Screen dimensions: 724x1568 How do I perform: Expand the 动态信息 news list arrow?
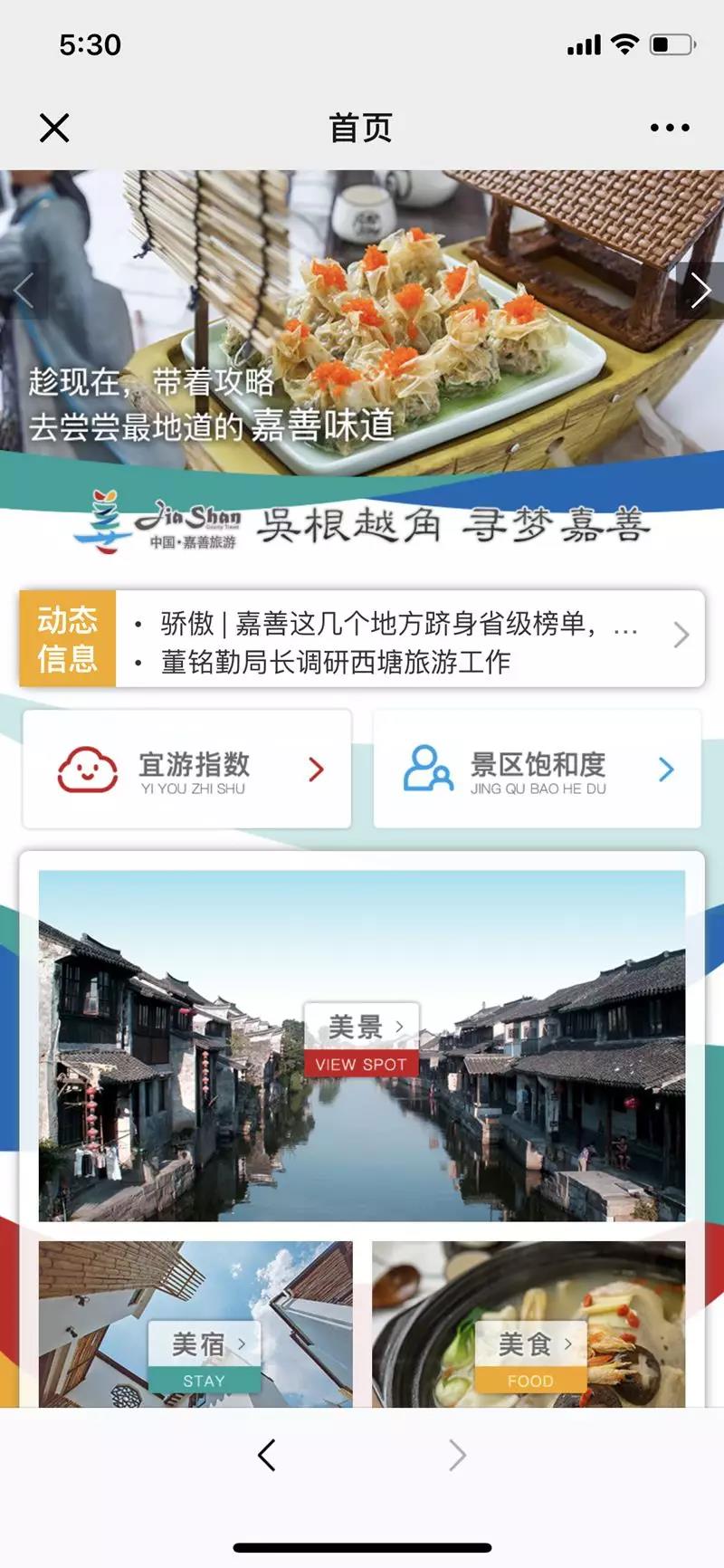[681, 636]
